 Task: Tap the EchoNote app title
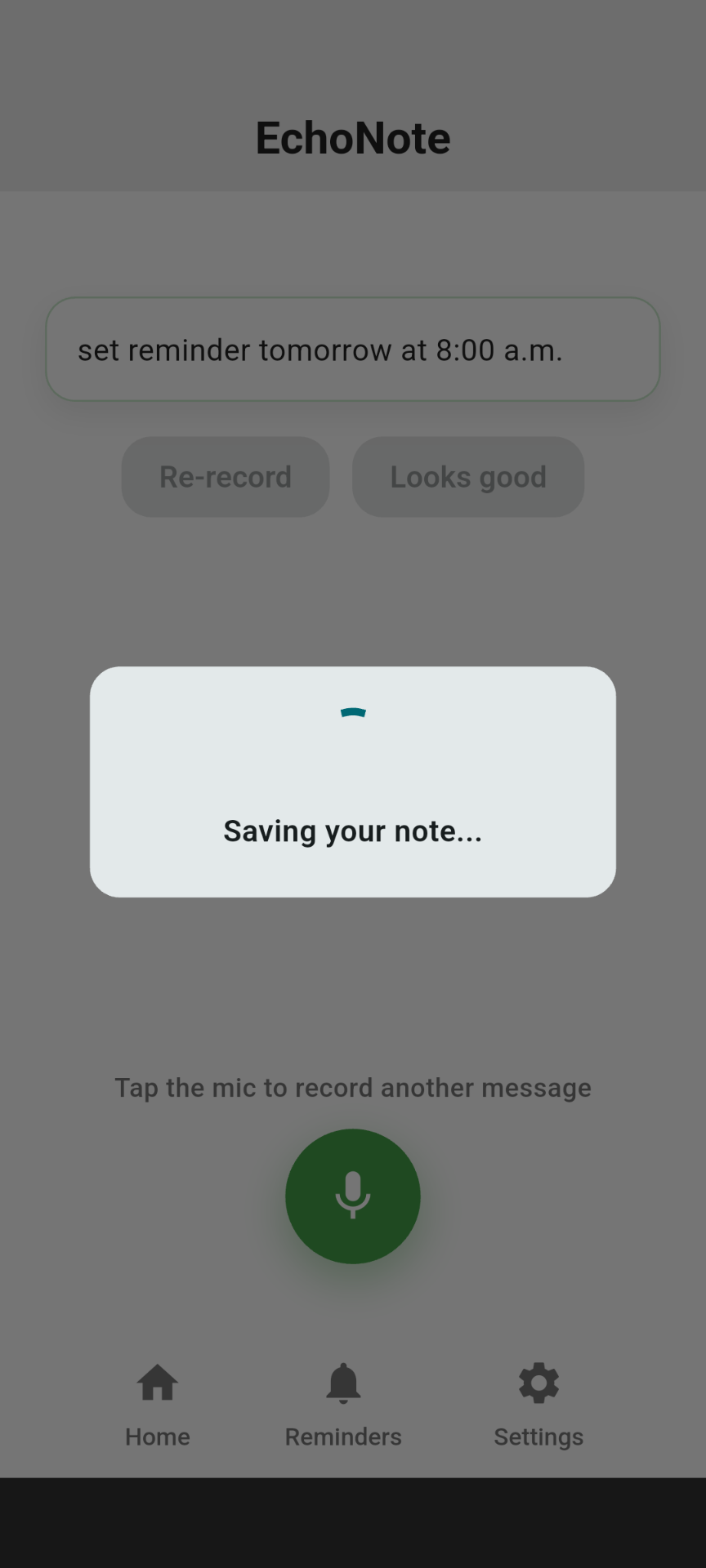point(352,137)
